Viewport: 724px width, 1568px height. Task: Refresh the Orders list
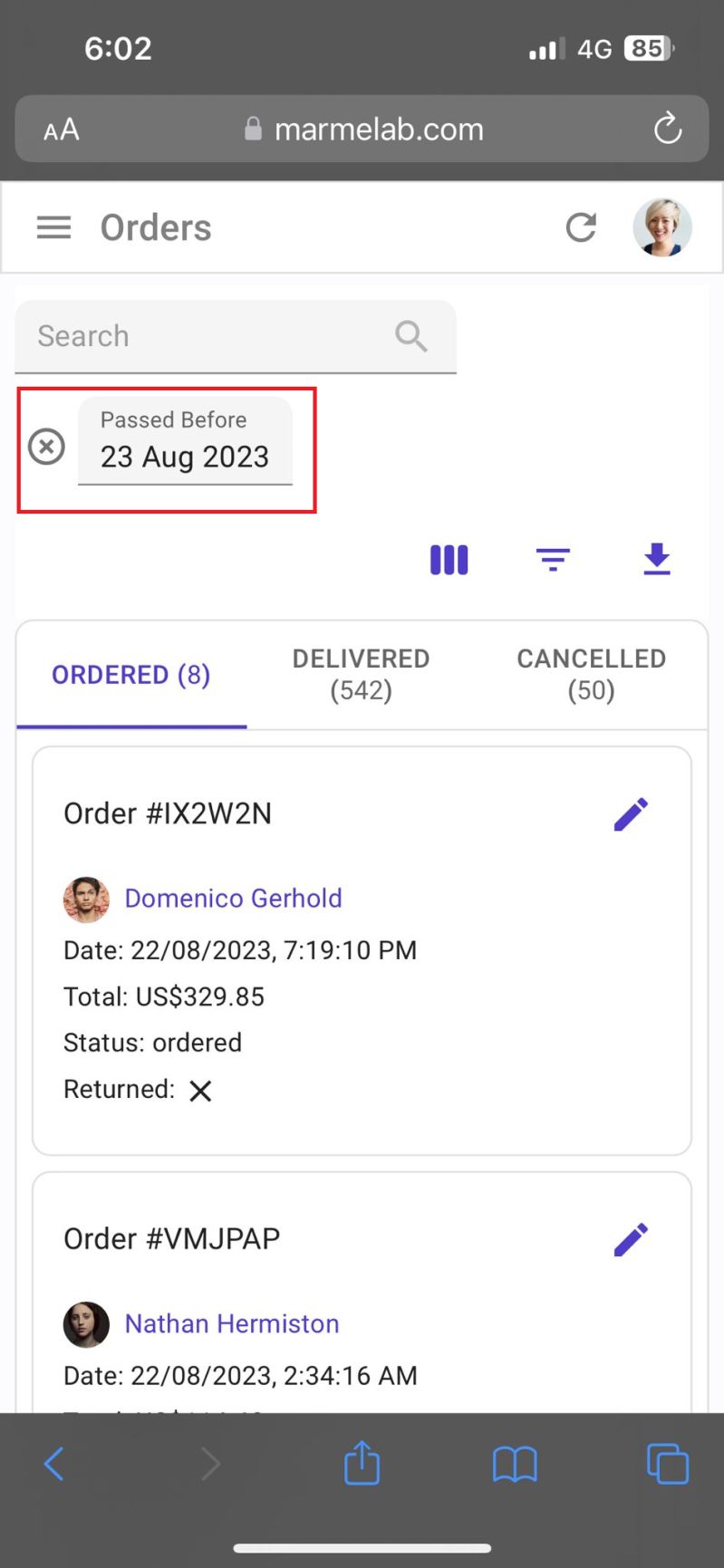pos(581,227)
